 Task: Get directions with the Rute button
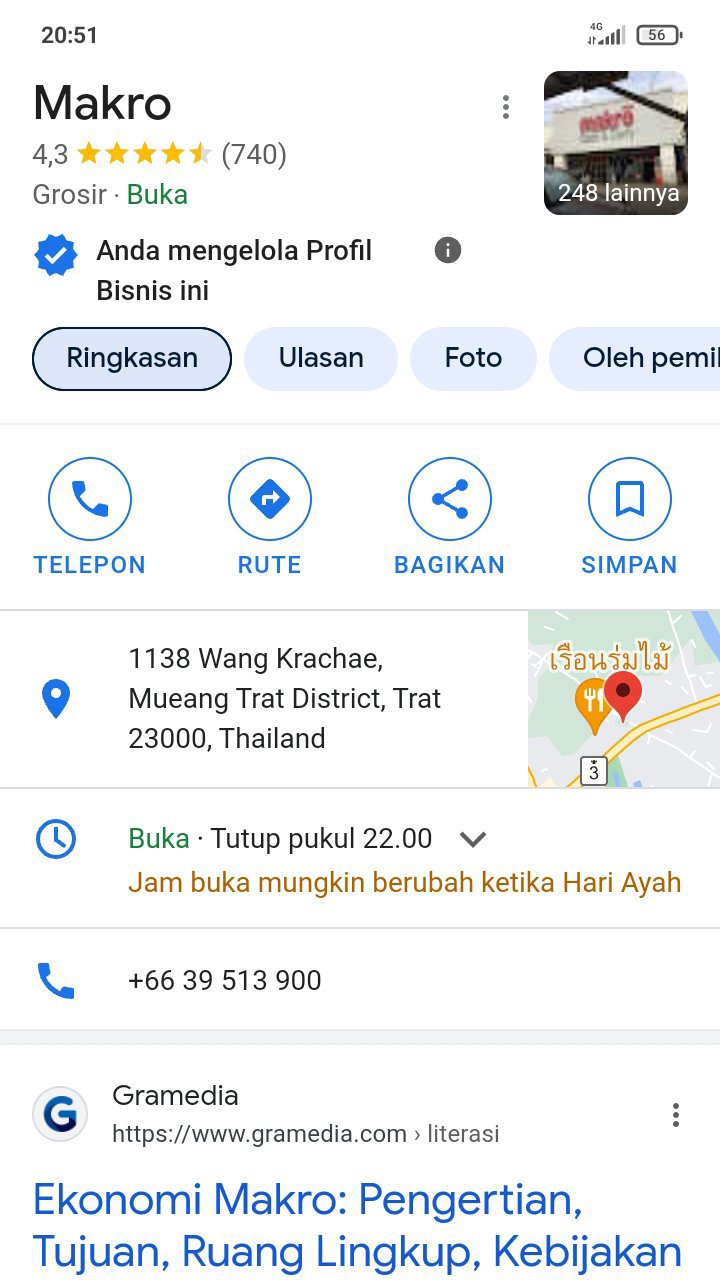pyautogui.click(x=270, y=517)
